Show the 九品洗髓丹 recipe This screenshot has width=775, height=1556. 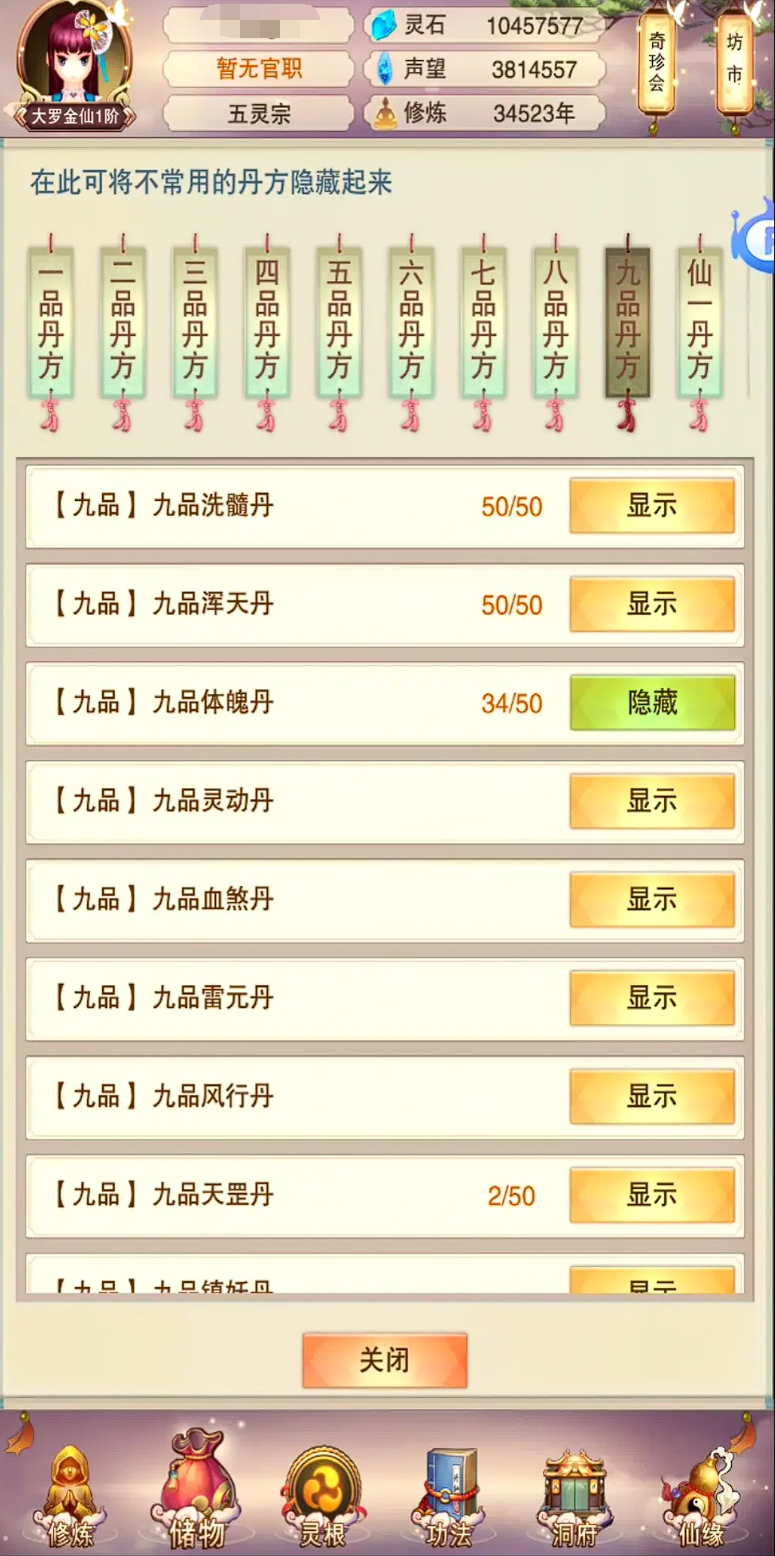coord(652,506)
